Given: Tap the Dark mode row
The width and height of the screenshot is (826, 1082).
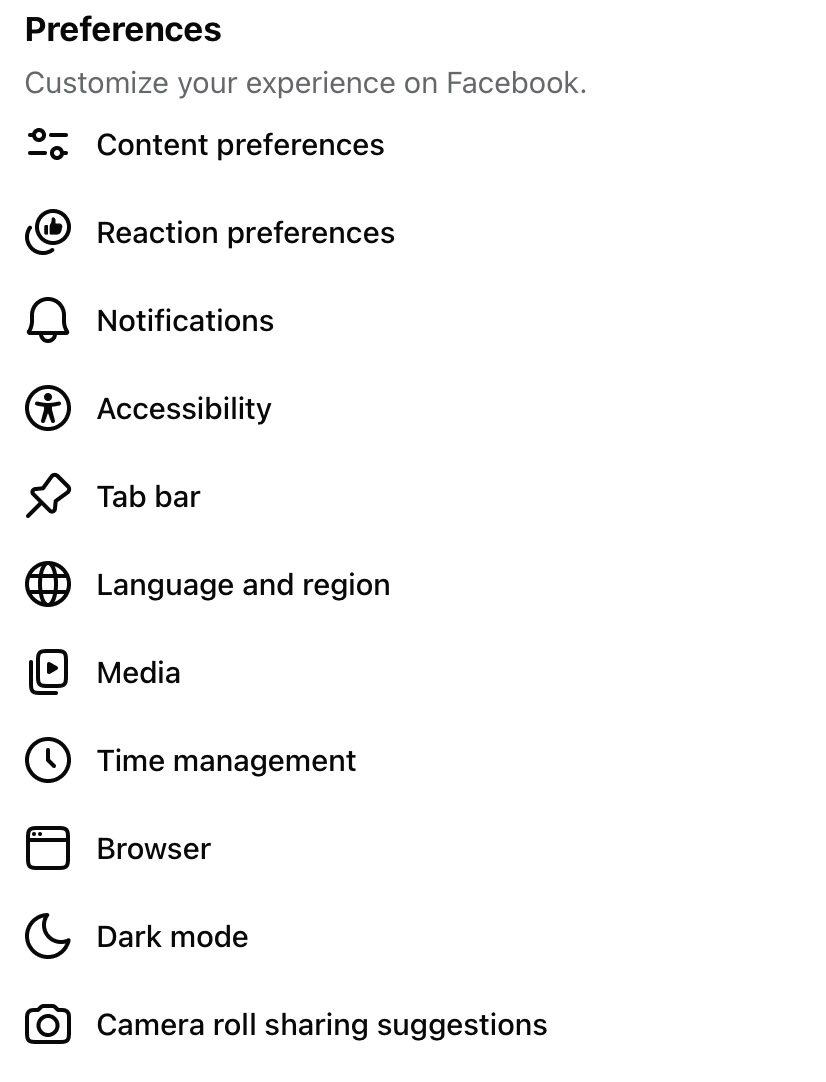Looking at the screenshot, I should click(172, 937).
